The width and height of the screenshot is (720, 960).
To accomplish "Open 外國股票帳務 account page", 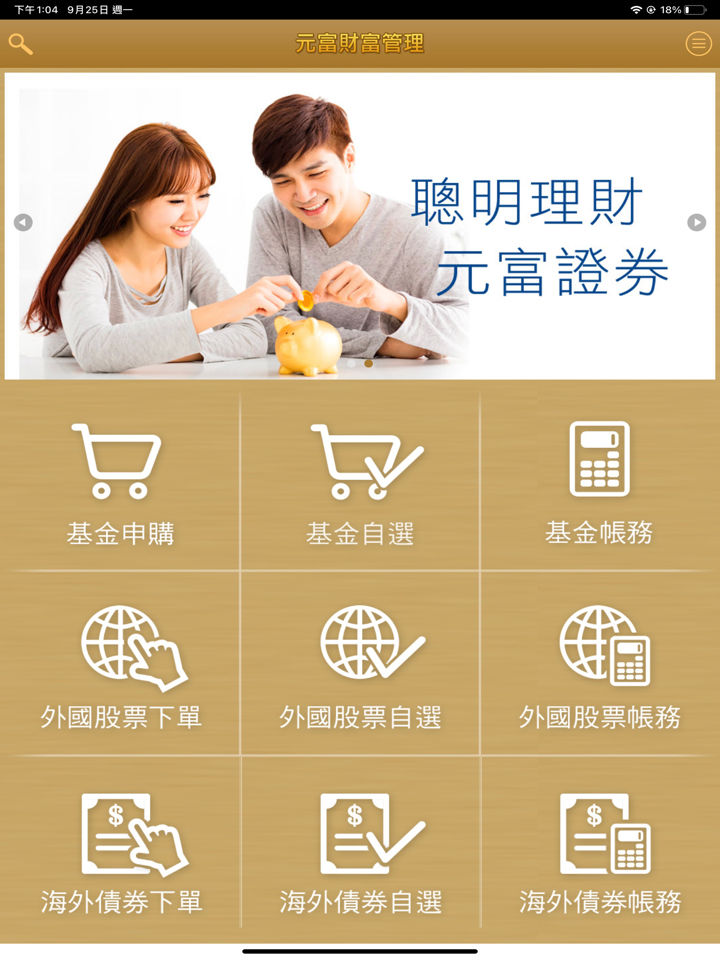I will (600, 666).
